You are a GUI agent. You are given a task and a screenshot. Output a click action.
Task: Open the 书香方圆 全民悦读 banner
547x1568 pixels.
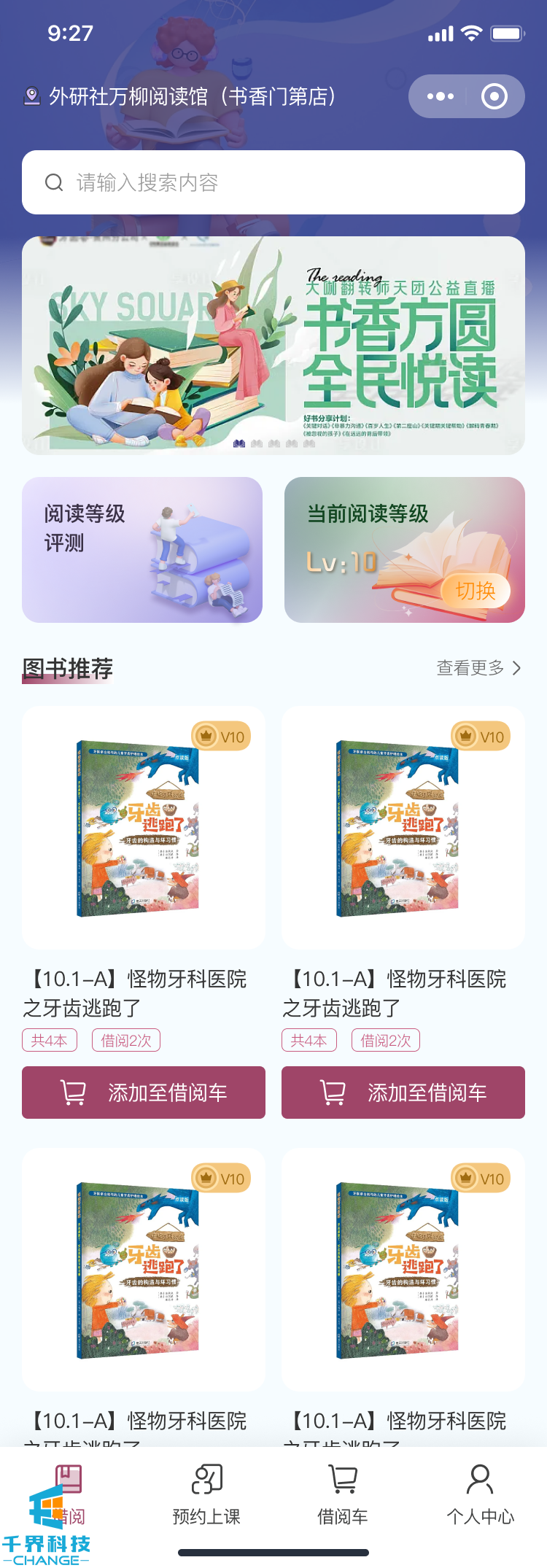click(x=273, y=346)
